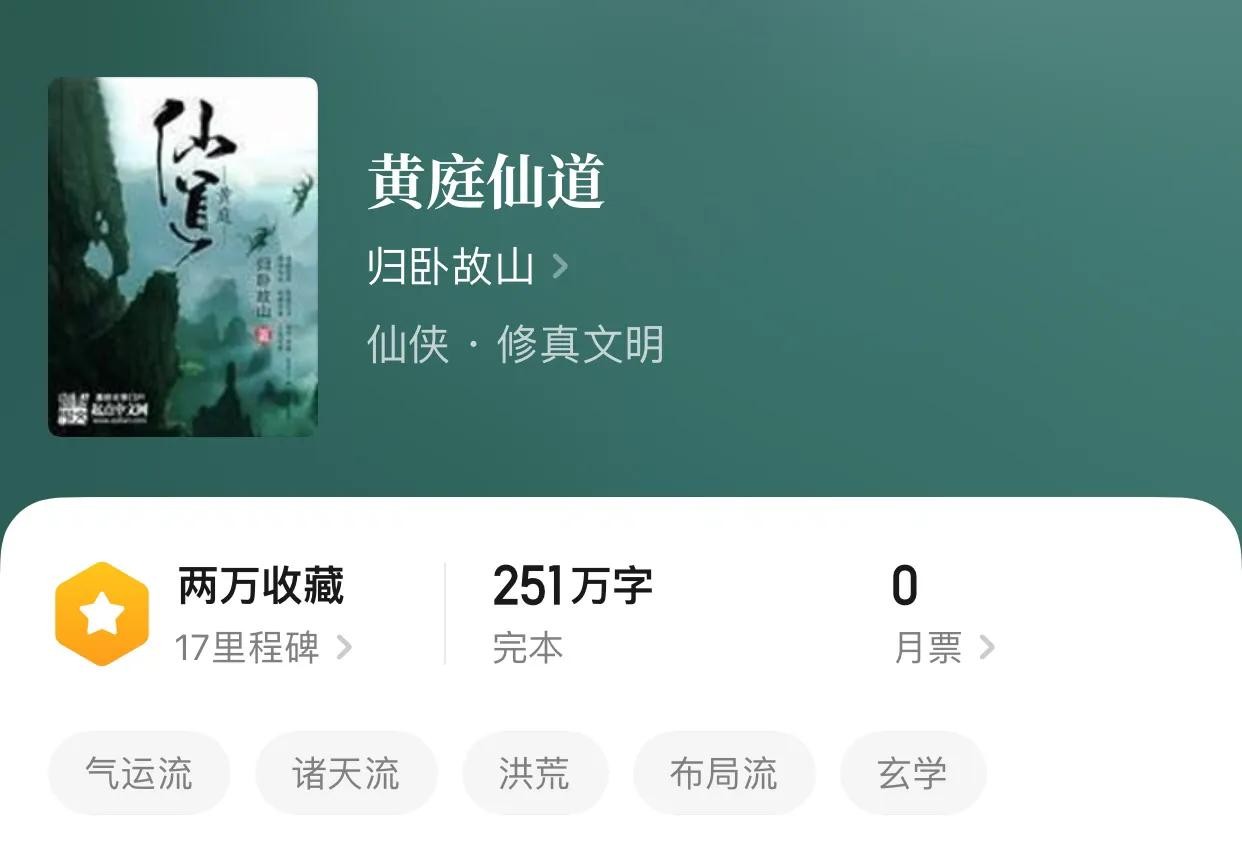Screen dimensions: 1242x842
Task: Choose the 玄学 tag chip
Action: [912, 773]
